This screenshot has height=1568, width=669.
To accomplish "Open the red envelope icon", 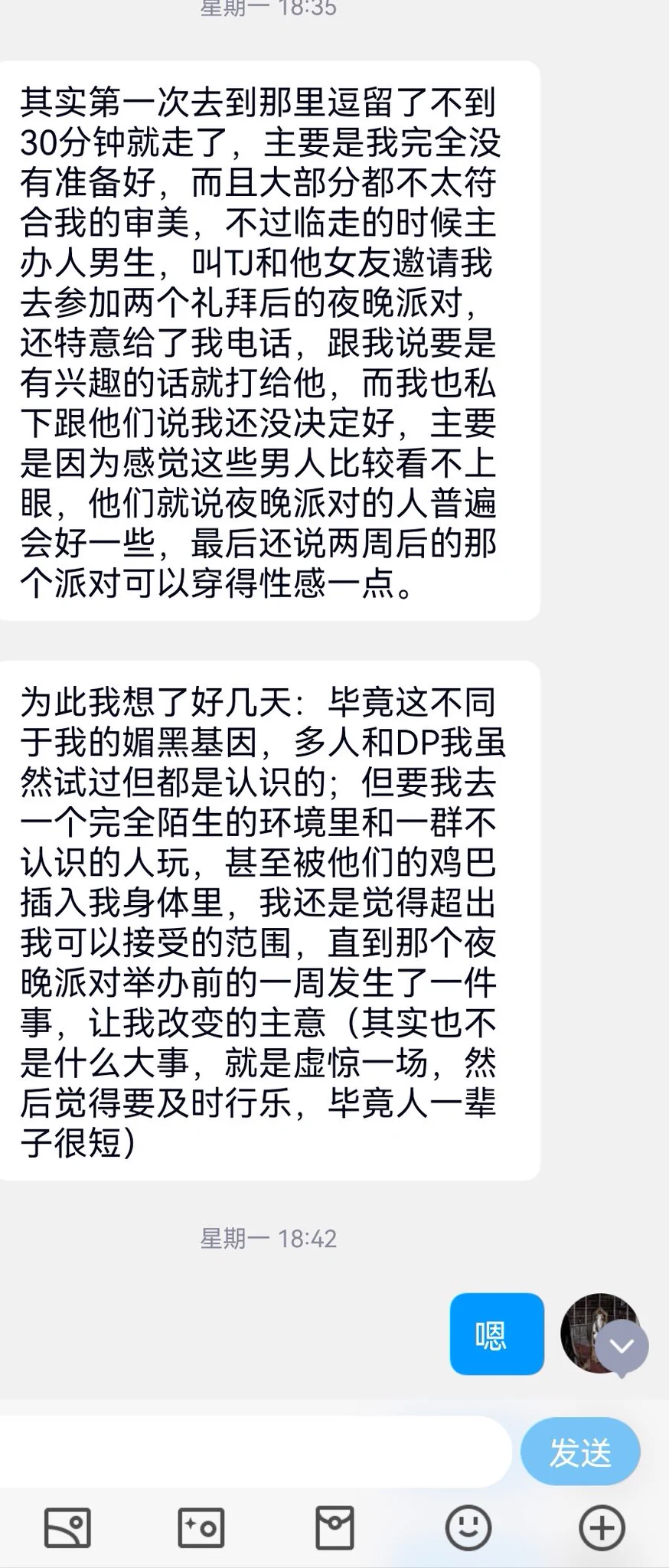I will [x=334, y=1527].
